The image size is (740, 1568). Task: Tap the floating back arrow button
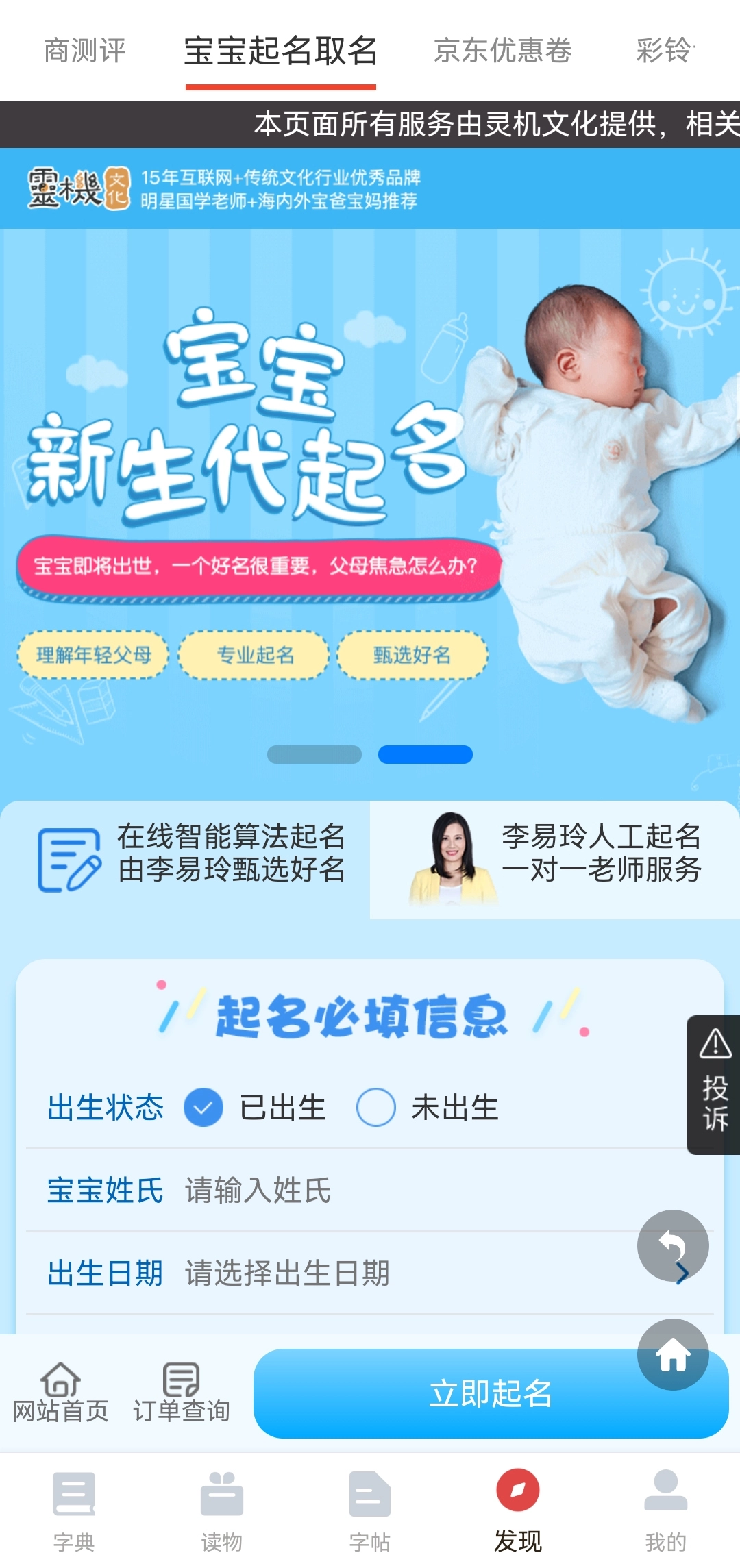pos(673,1245)
